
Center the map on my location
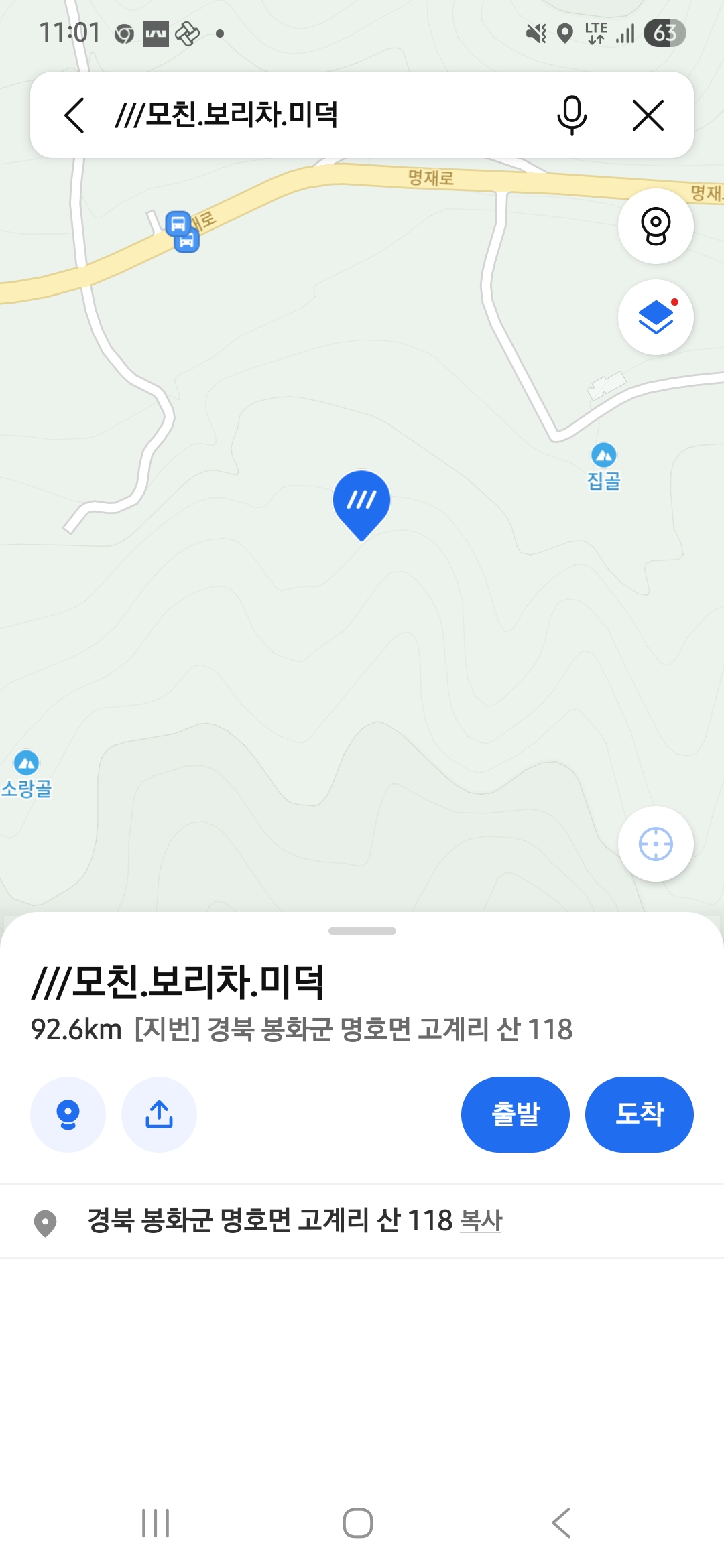[x=656, y=844]
